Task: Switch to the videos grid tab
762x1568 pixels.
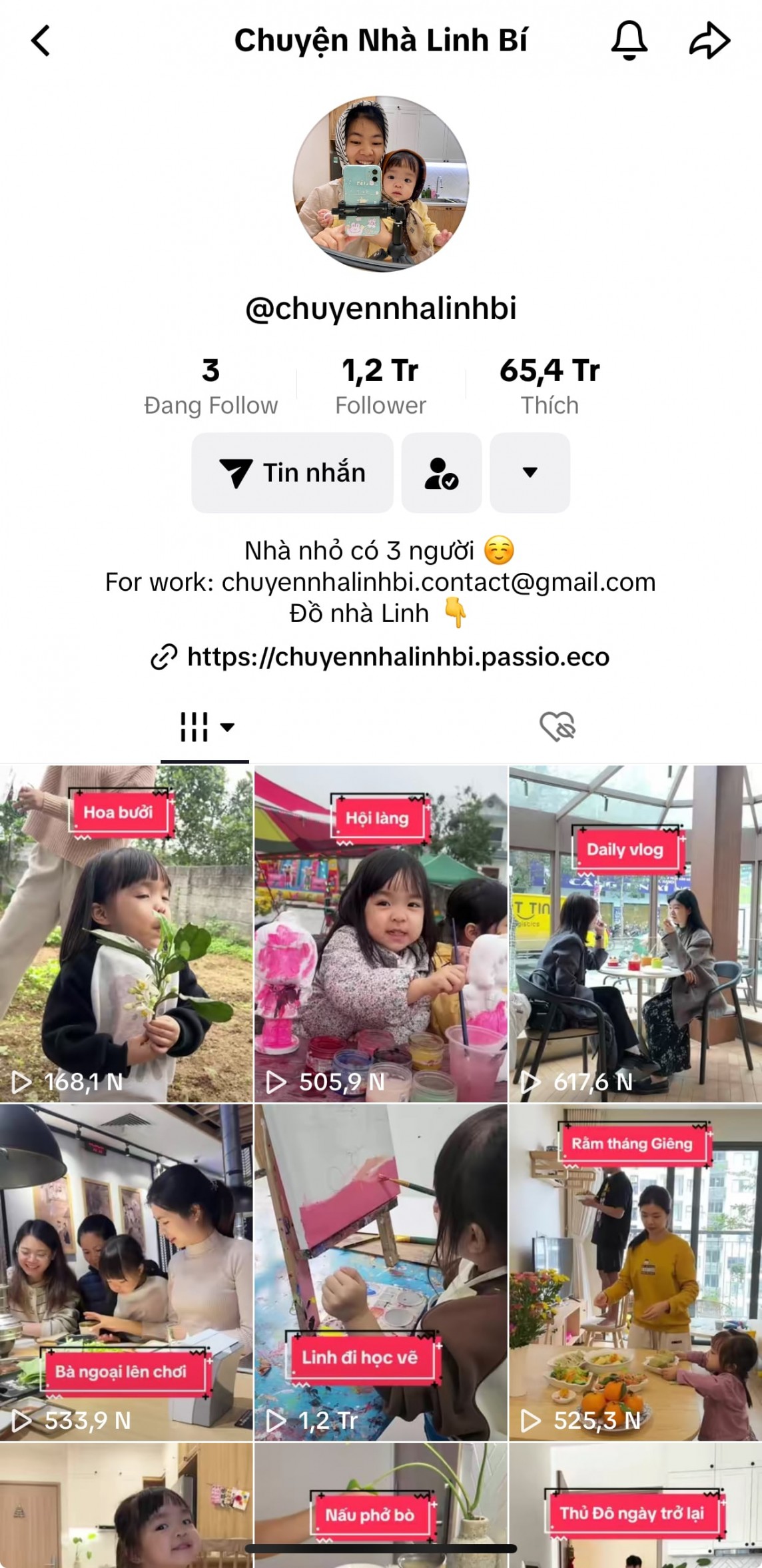Action: point(205,727)
